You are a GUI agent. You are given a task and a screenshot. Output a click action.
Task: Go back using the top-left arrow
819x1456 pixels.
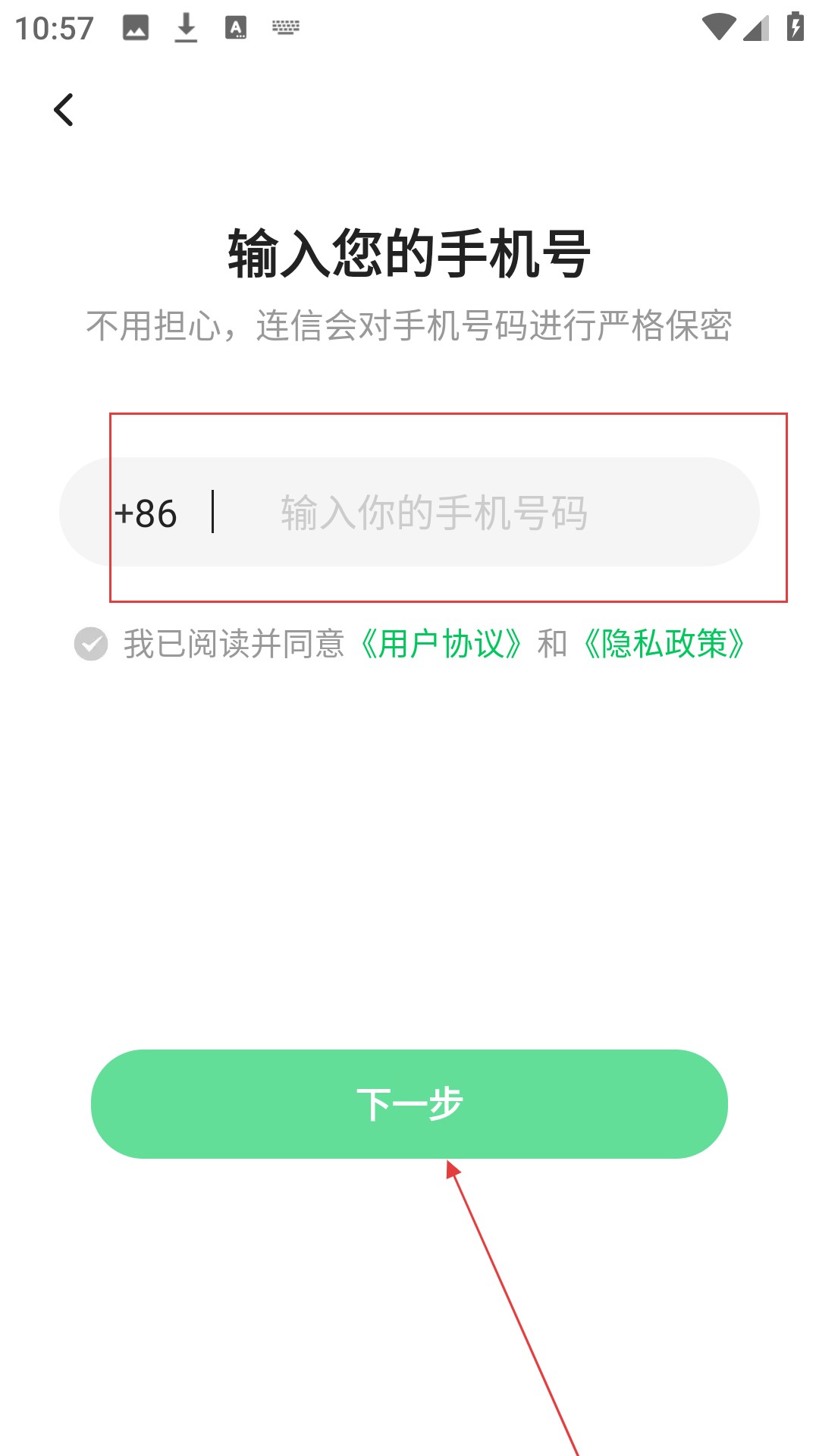pyautogui.click(x=64, y=110)
